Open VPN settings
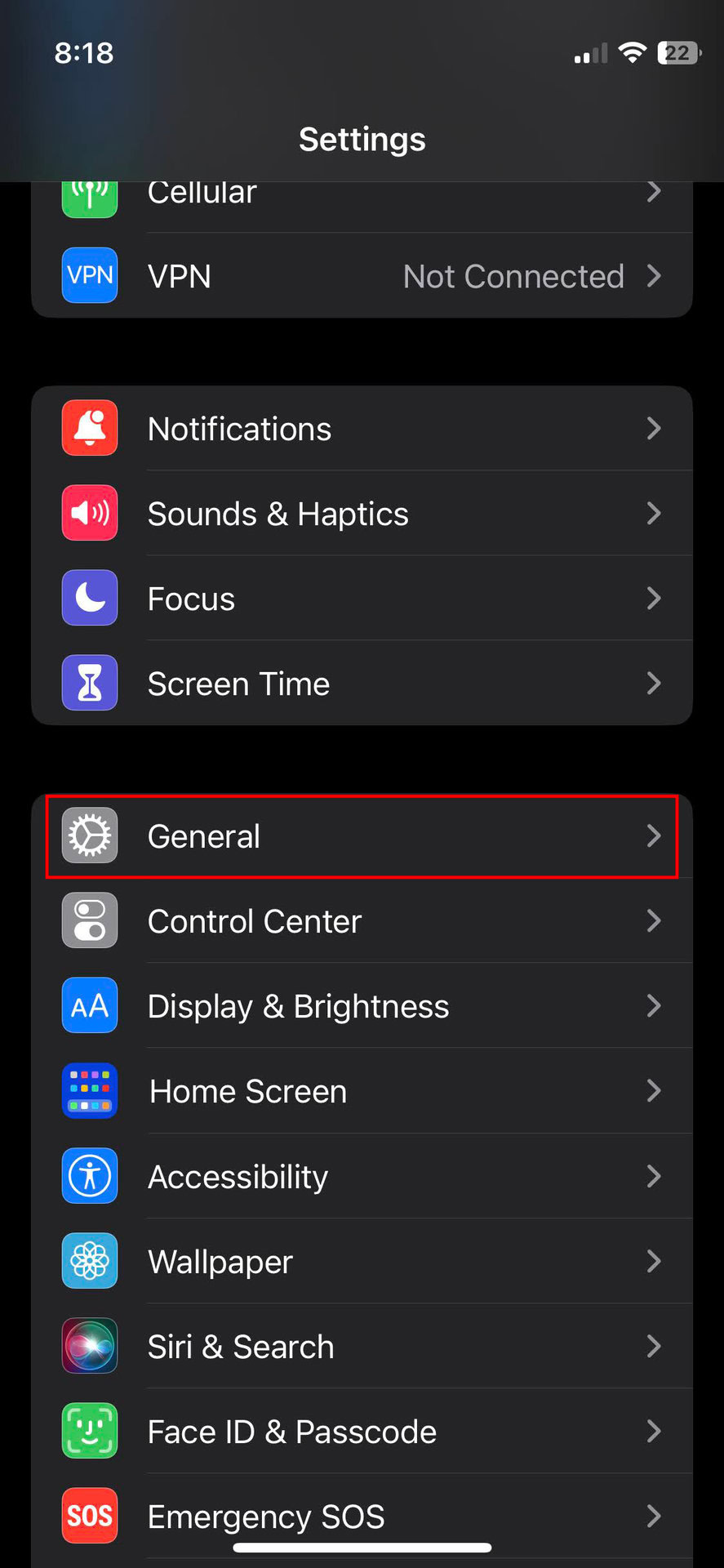 click(362, 276)
